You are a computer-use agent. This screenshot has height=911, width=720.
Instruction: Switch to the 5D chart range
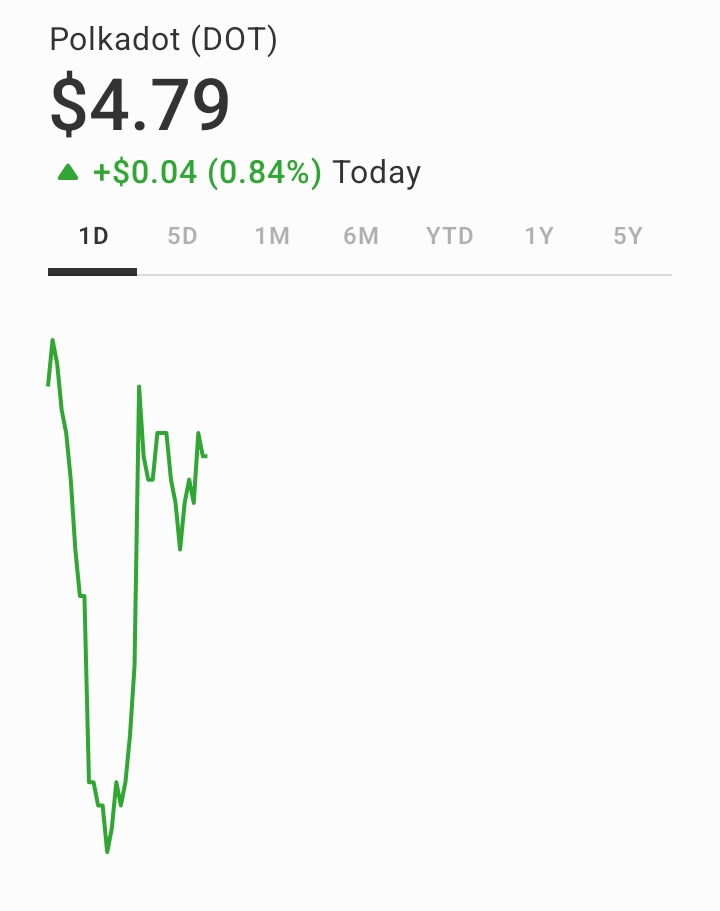click(182, 237)
